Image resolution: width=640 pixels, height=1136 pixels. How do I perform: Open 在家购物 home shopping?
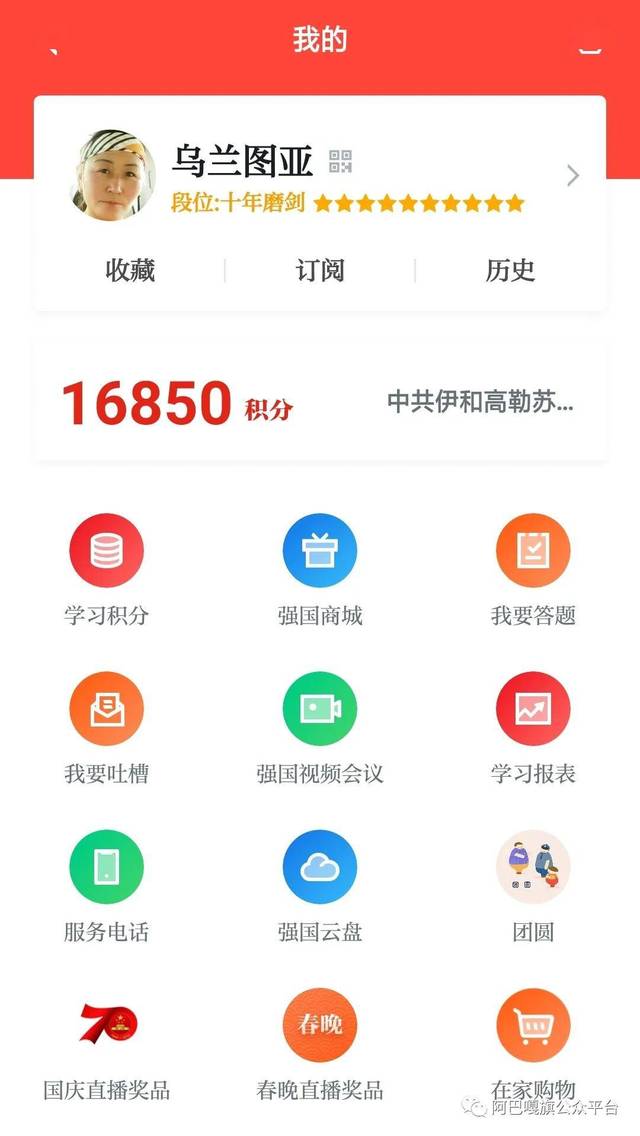tap(533, 1025)
